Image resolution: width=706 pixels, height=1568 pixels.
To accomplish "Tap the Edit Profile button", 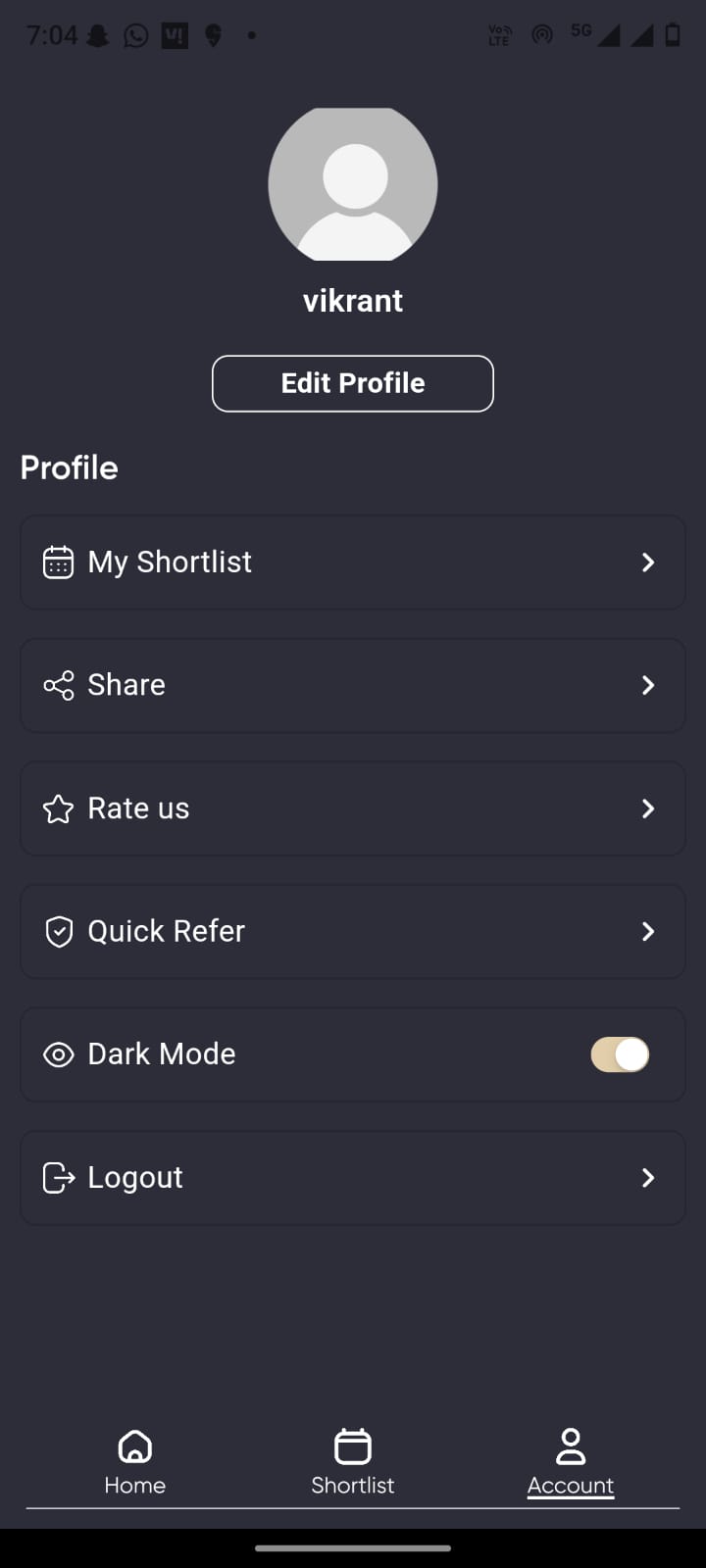I will click(x=353, y=383).
